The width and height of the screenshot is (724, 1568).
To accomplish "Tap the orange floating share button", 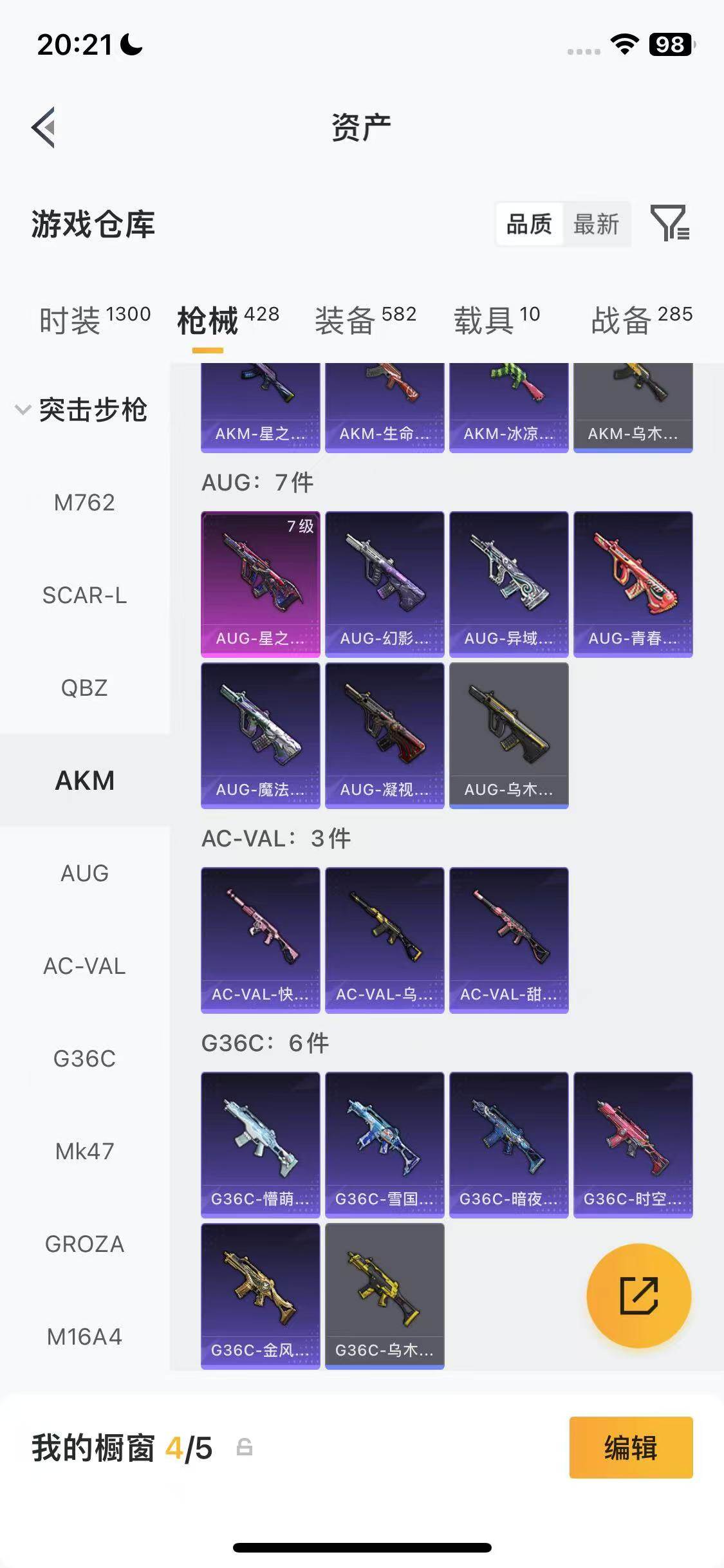I will pyautogui.click(x=638, y=1295).
